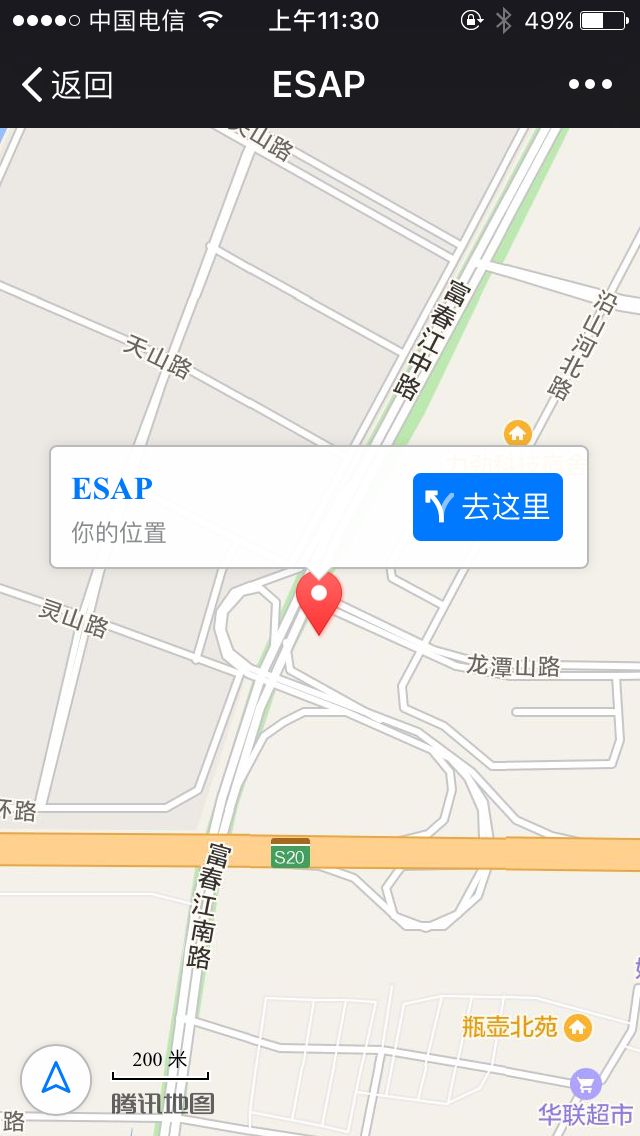Open the three-dot overflow menu
The image size is (640, 1136).
(x=590, y=85)
